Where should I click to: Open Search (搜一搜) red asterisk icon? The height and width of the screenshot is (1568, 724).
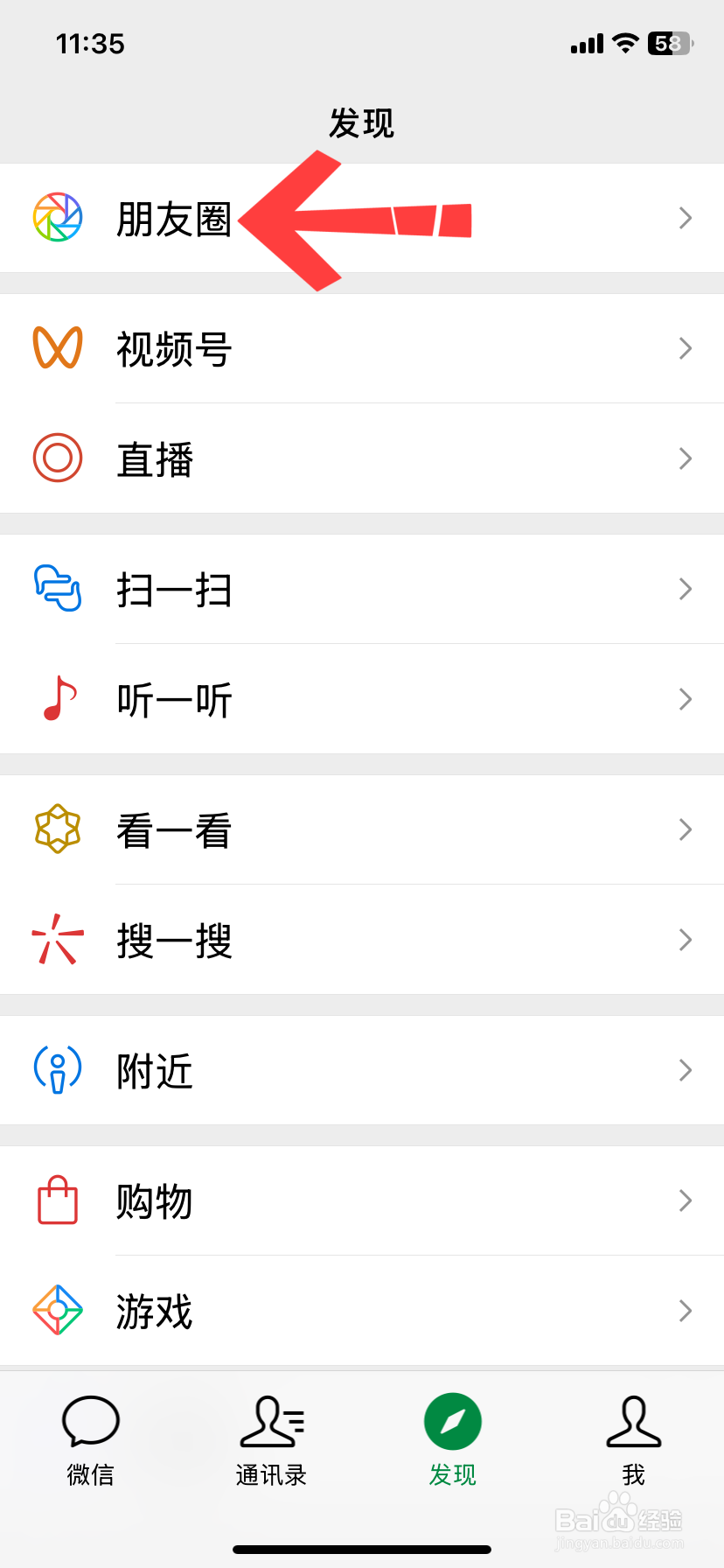(x=57, y=939)
